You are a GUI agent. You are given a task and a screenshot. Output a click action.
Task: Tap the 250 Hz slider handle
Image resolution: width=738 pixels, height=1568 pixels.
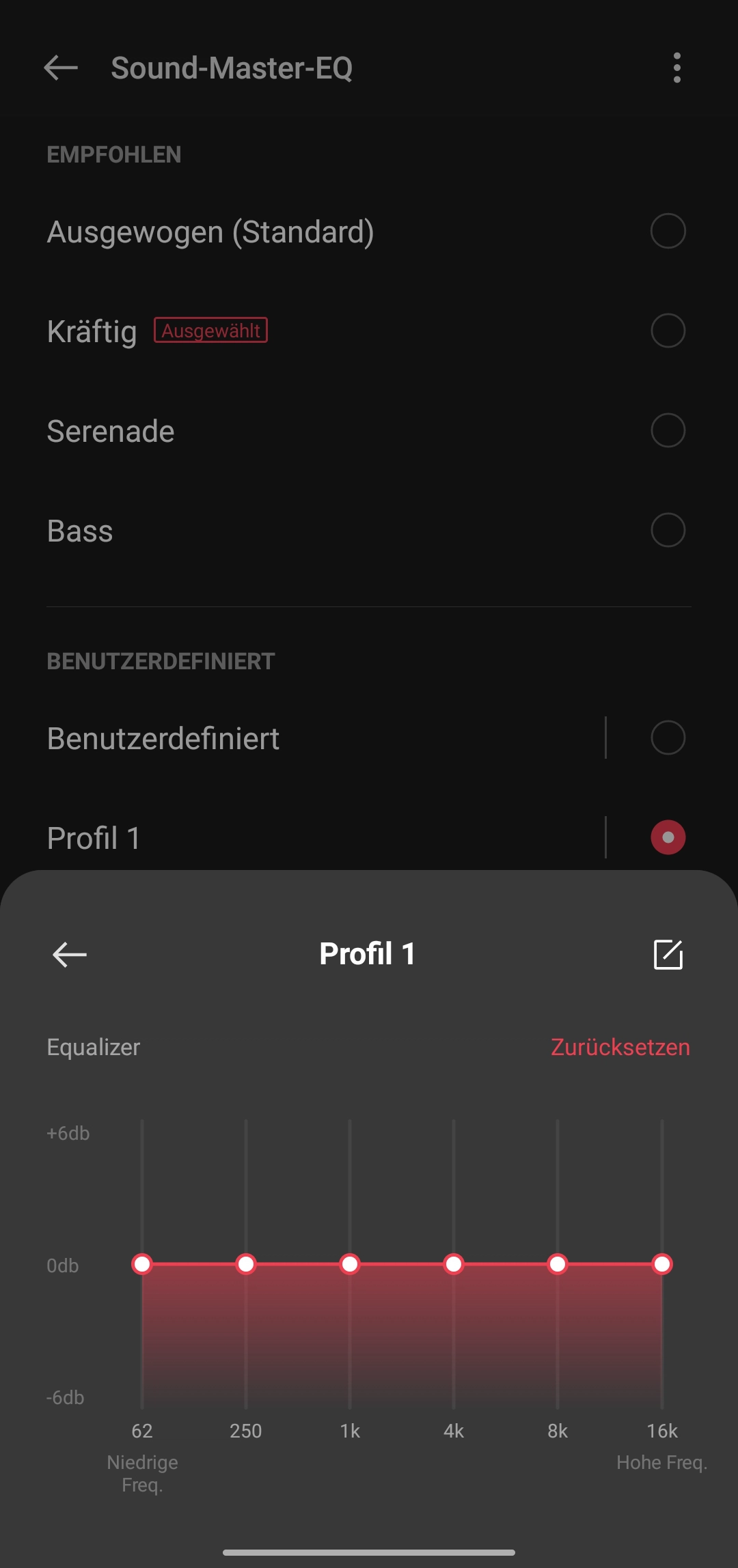pos(246,1264)
